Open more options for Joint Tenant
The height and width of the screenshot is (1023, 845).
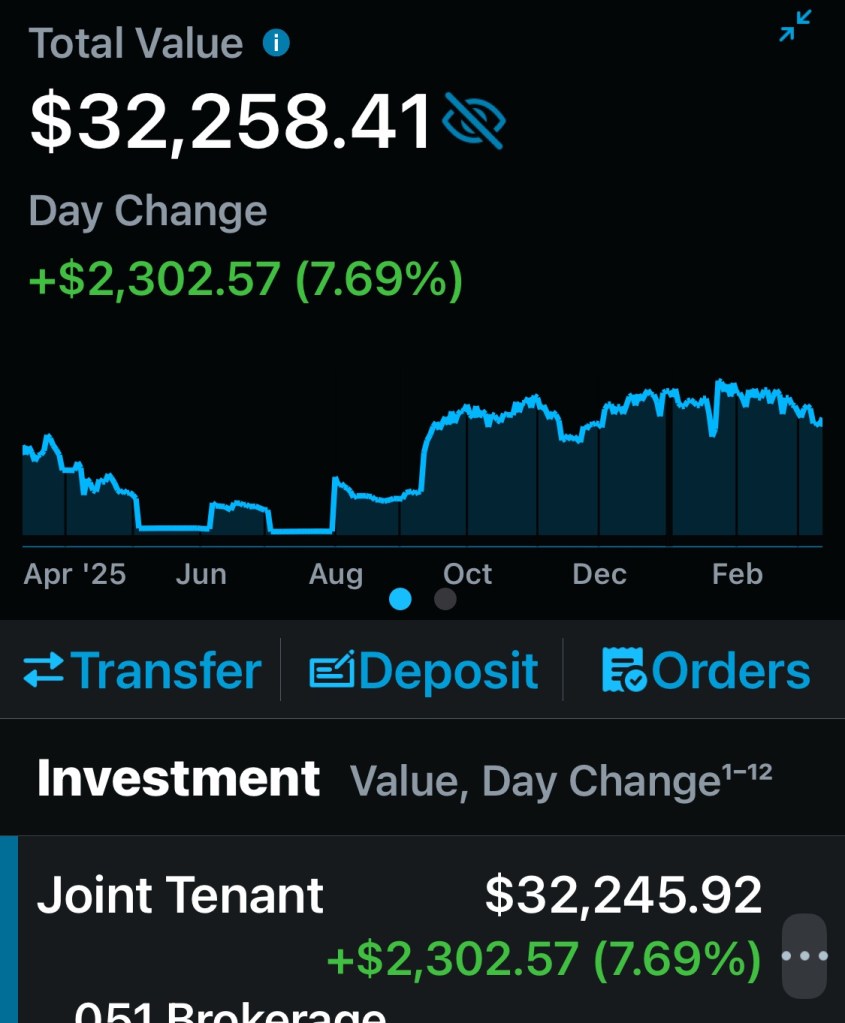coord(804,956)
